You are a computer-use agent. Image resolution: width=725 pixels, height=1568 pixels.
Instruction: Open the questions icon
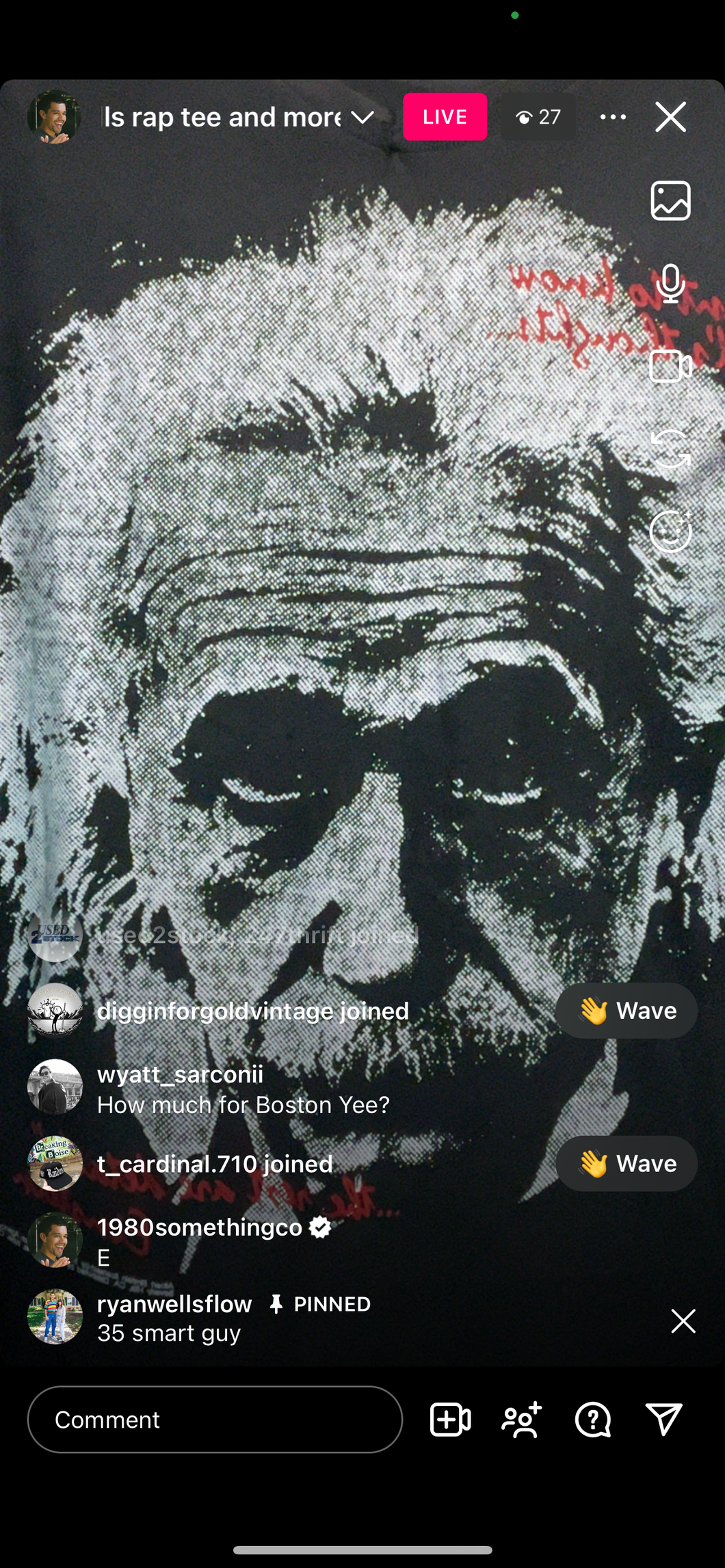pos(593,1420)
